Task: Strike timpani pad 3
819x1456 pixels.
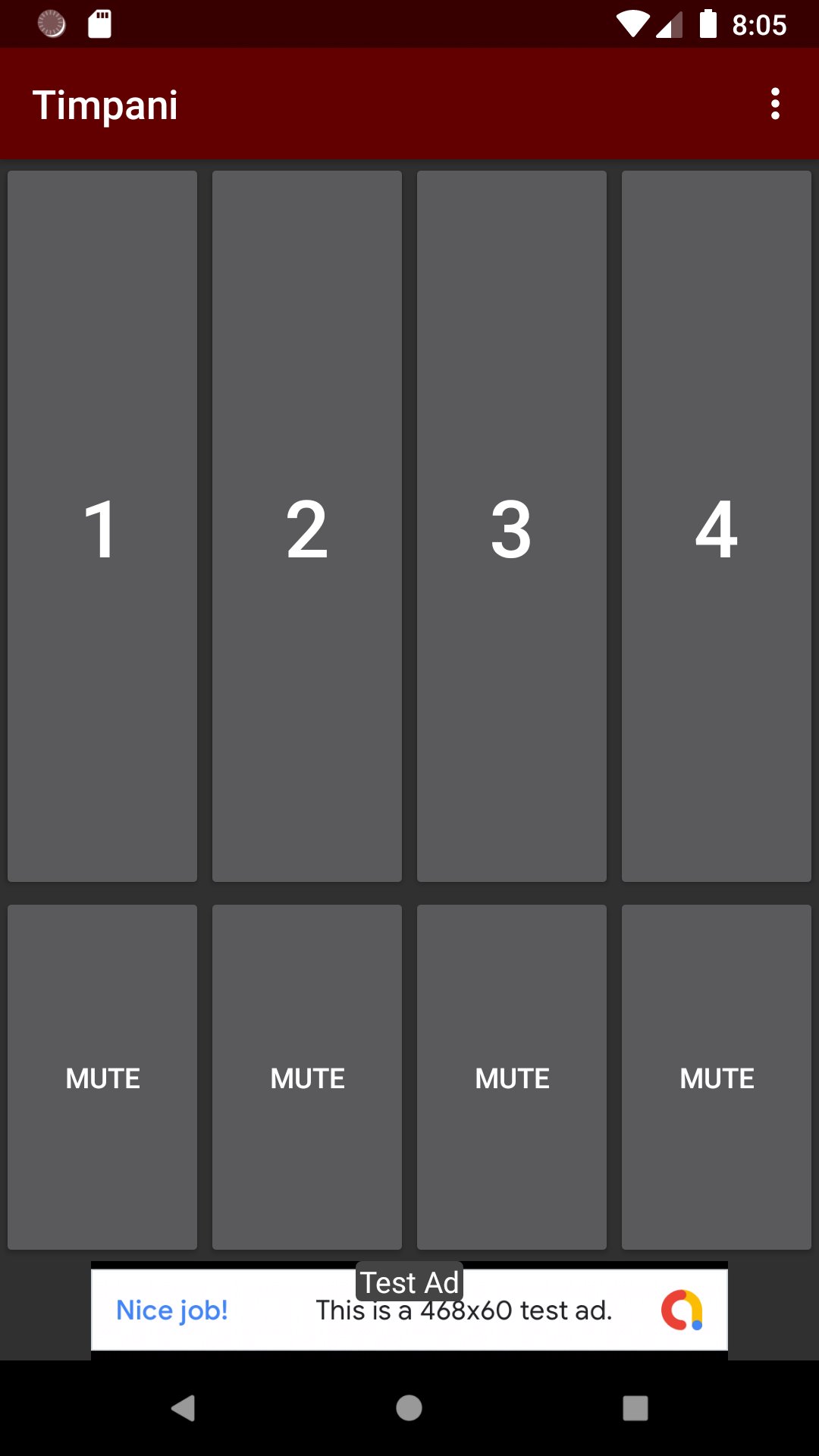Action: coord(512,526)
